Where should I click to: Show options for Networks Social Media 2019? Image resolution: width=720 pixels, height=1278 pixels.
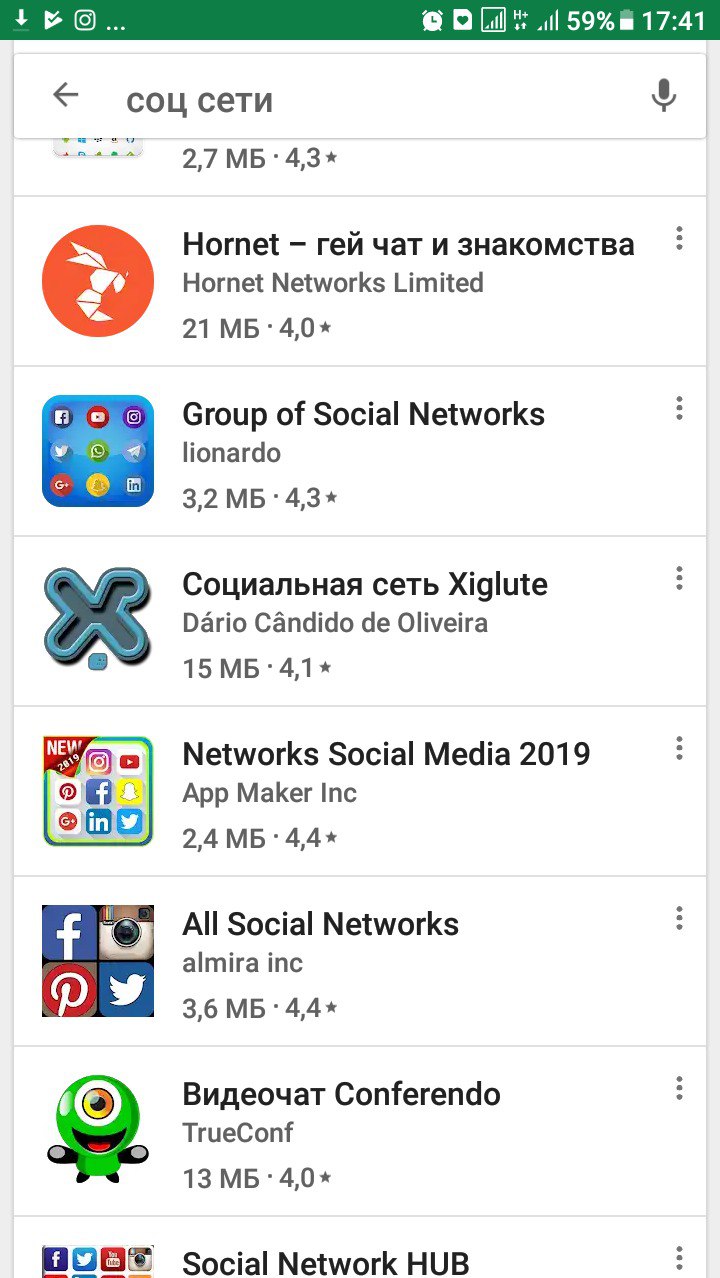[679, 748]
